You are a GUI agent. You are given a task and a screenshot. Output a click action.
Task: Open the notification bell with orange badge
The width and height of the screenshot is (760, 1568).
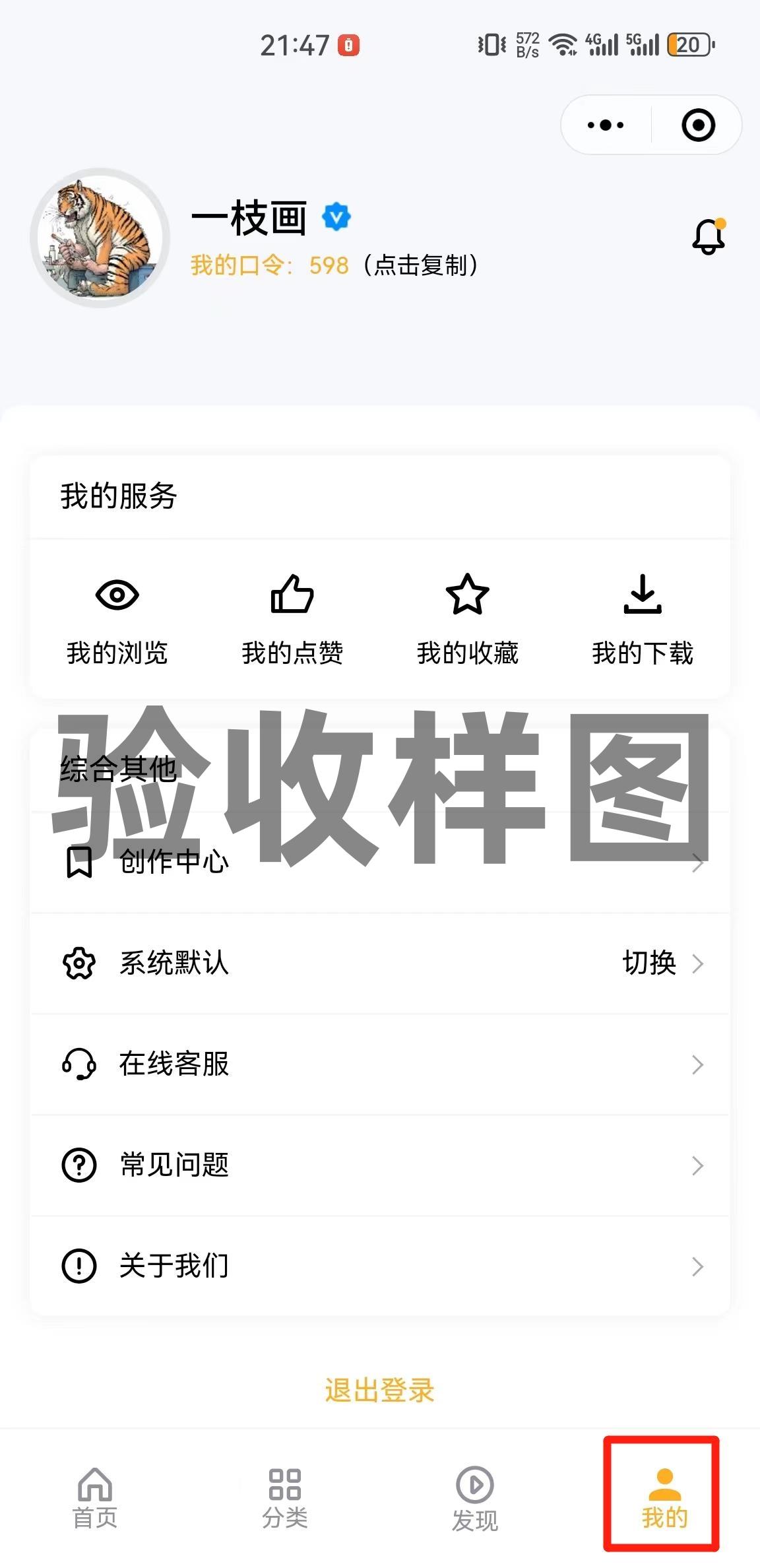pyautogui.click(x=709, y=236)
